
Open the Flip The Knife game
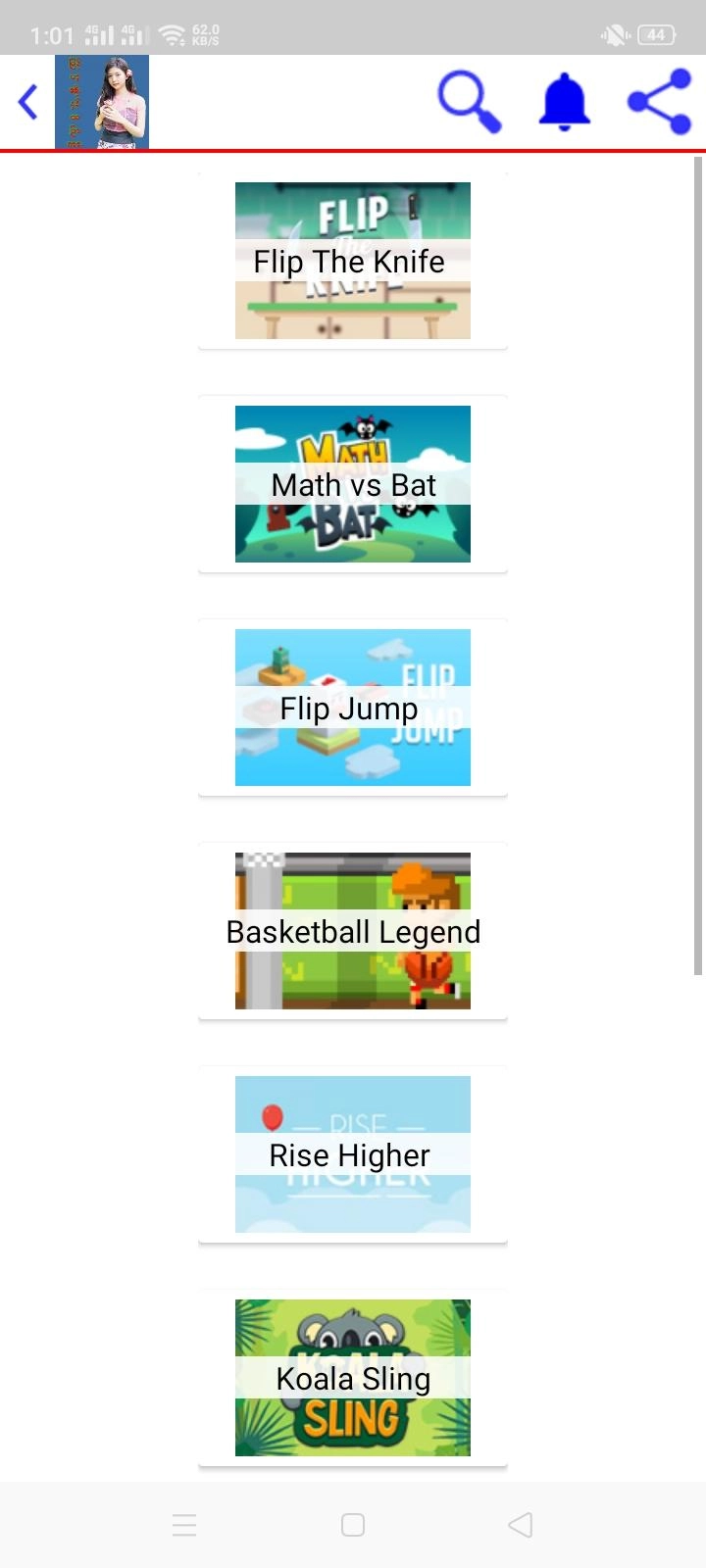click(353, 261)
